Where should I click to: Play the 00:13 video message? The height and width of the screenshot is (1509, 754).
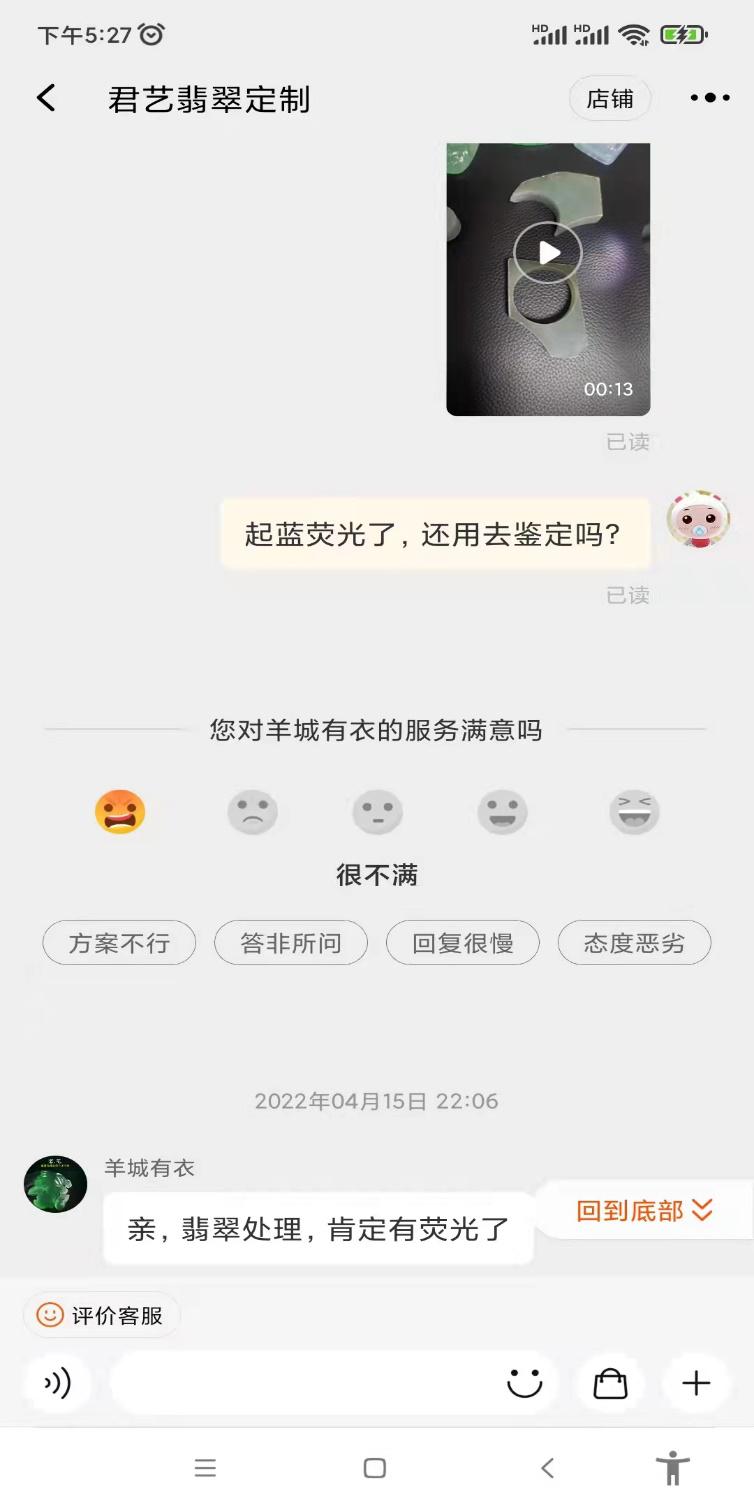click(x=547, y=253)
